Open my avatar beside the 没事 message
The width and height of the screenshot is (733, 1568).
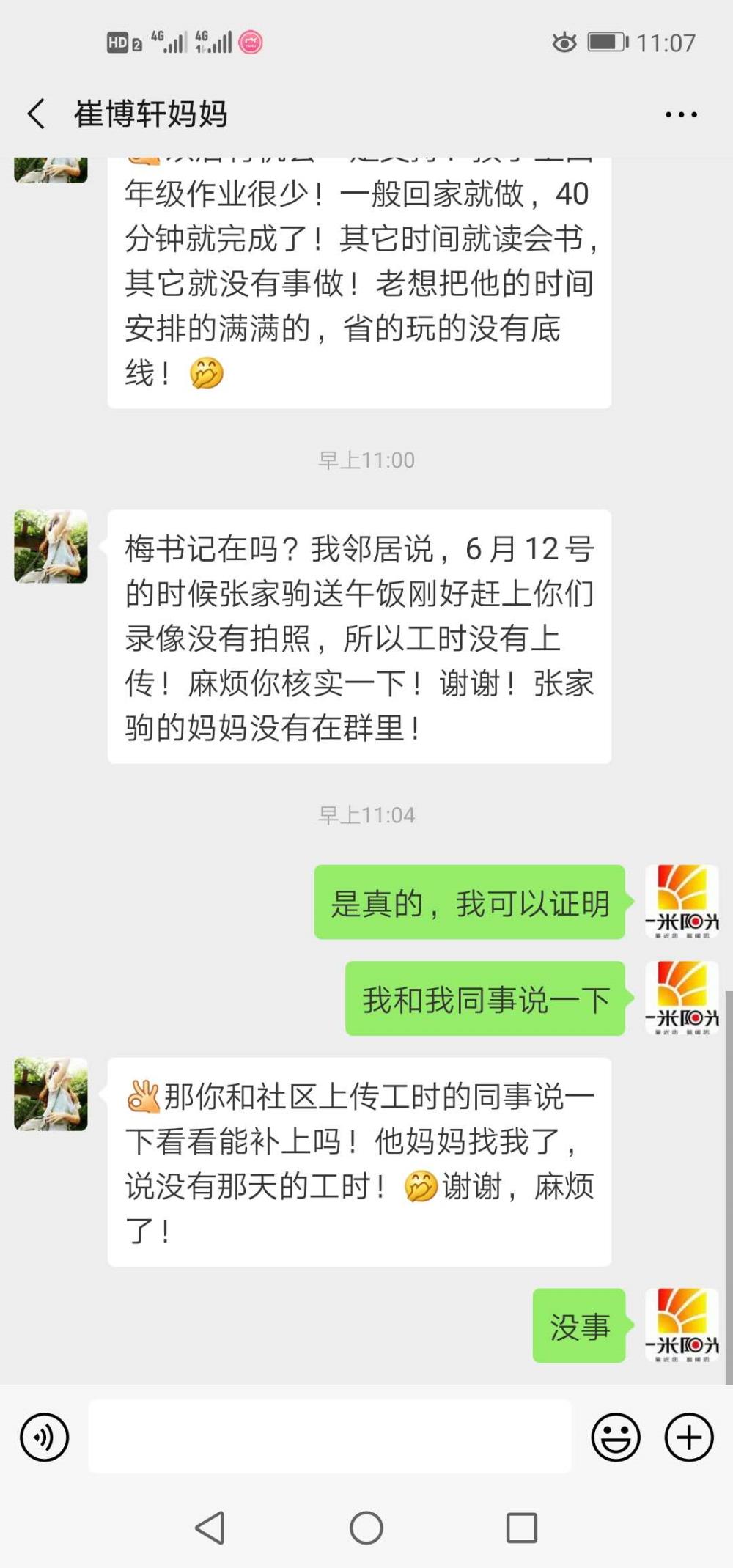[x=682, y=1325]
